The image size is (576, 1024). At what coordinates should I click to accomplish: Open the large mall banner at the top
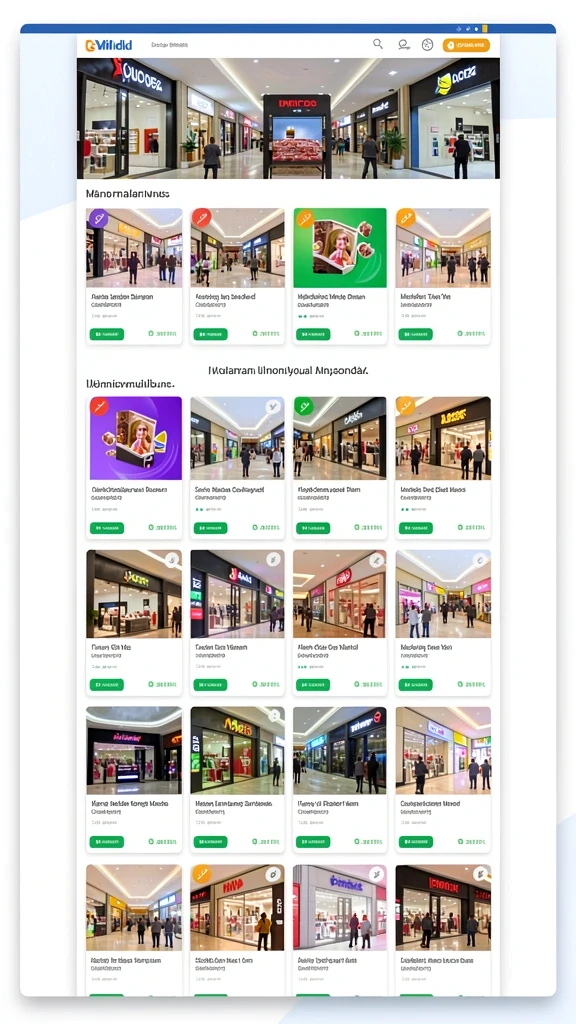pyautogui.click(x=288, y=118)
